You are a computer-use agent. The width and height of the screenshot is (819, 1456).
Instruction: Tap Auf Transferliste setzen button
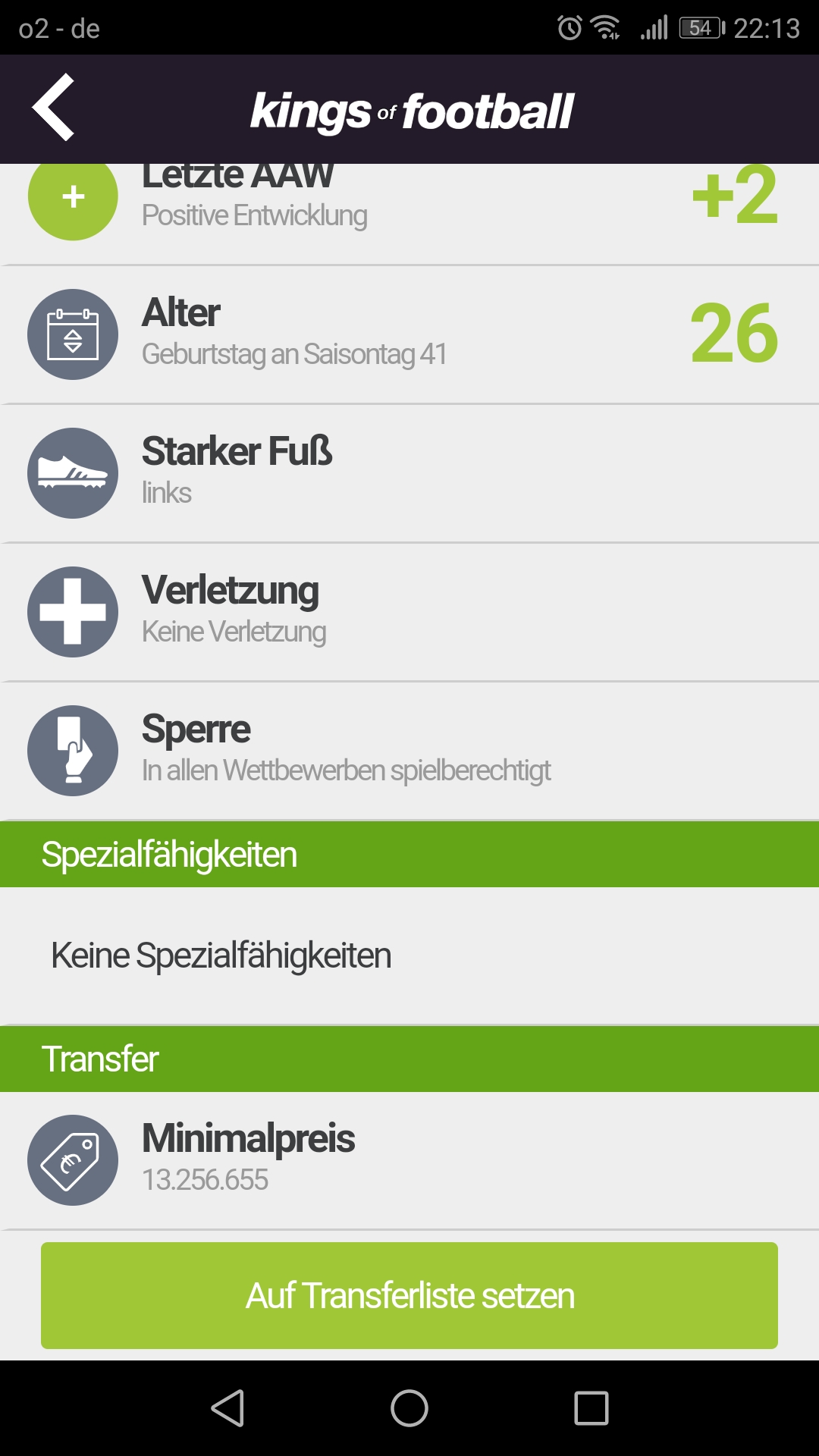[x=409, y=1295]
